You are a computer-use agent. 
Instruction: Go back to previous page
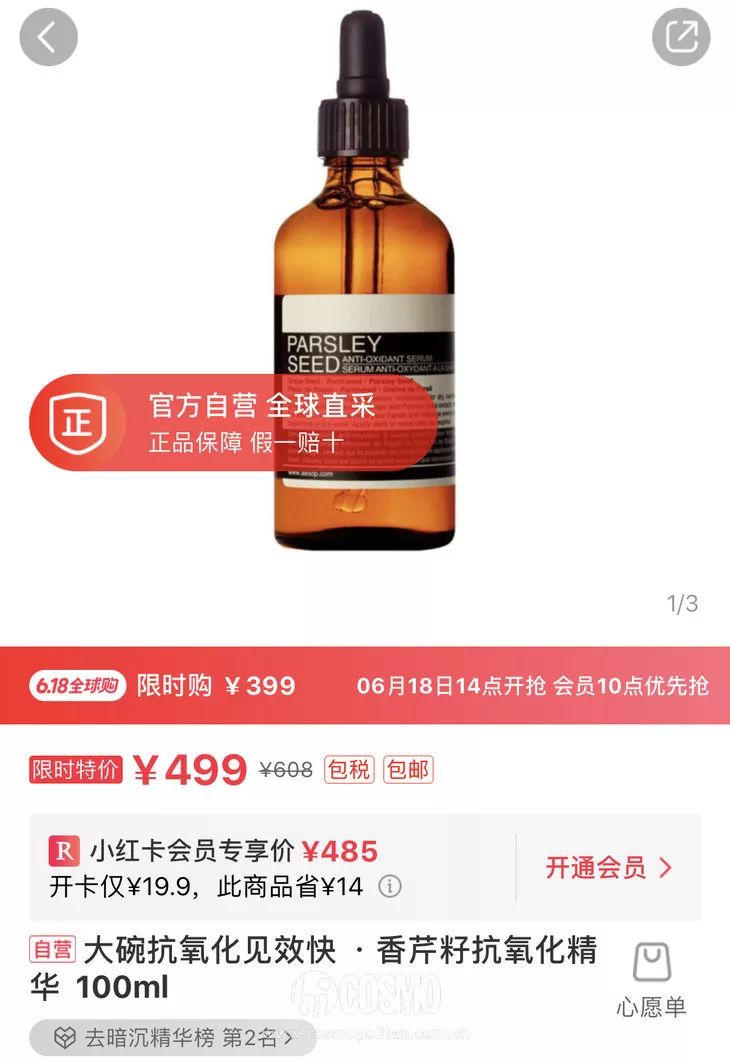48,38
